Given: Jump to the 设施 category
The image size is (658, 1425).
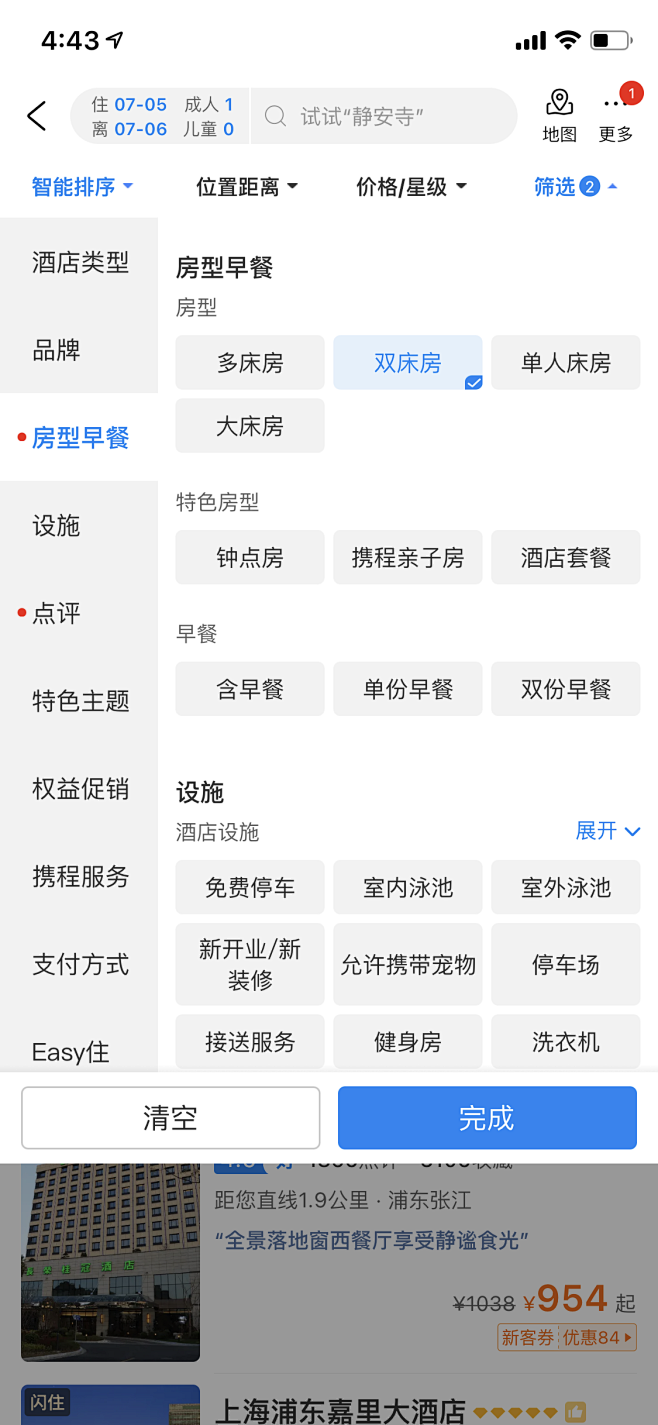Looking at the screenshot, I should pos(79,525).
